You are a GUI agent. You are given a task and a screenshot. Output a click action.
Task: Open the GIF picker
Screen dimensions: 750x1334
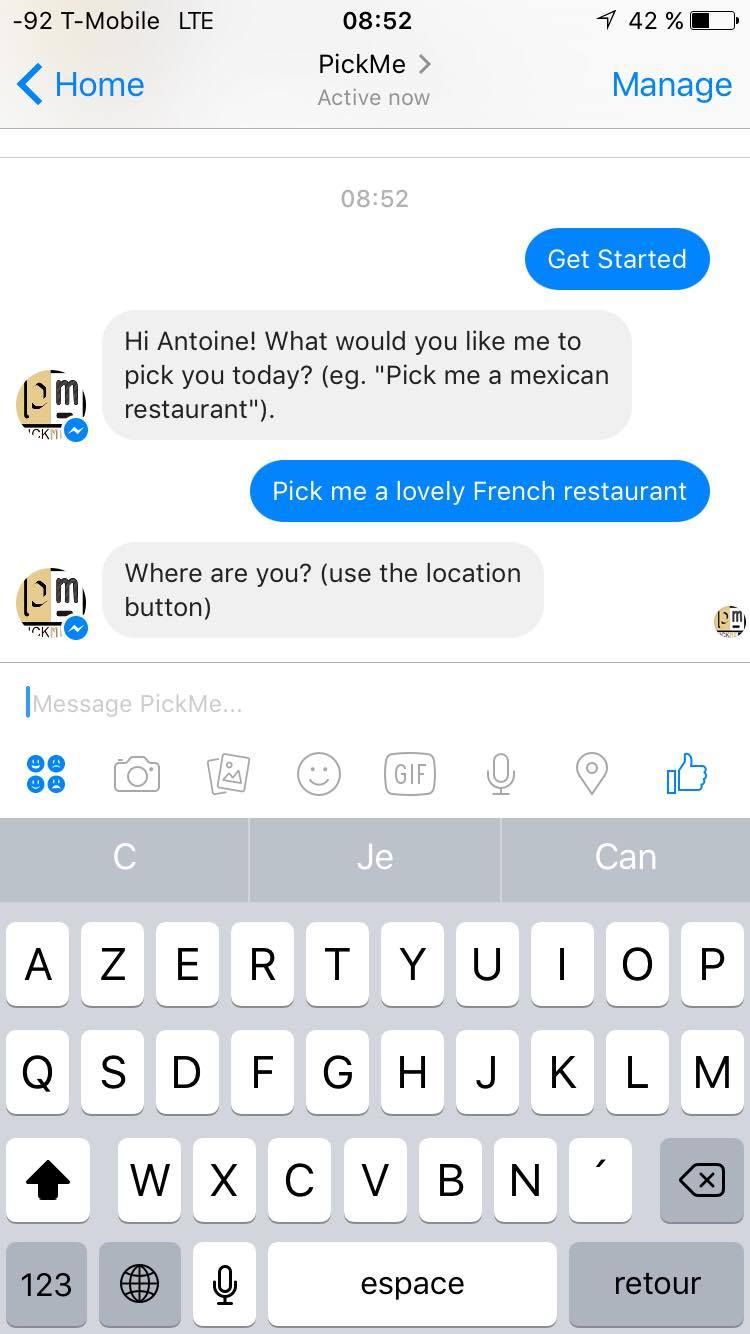410,774
